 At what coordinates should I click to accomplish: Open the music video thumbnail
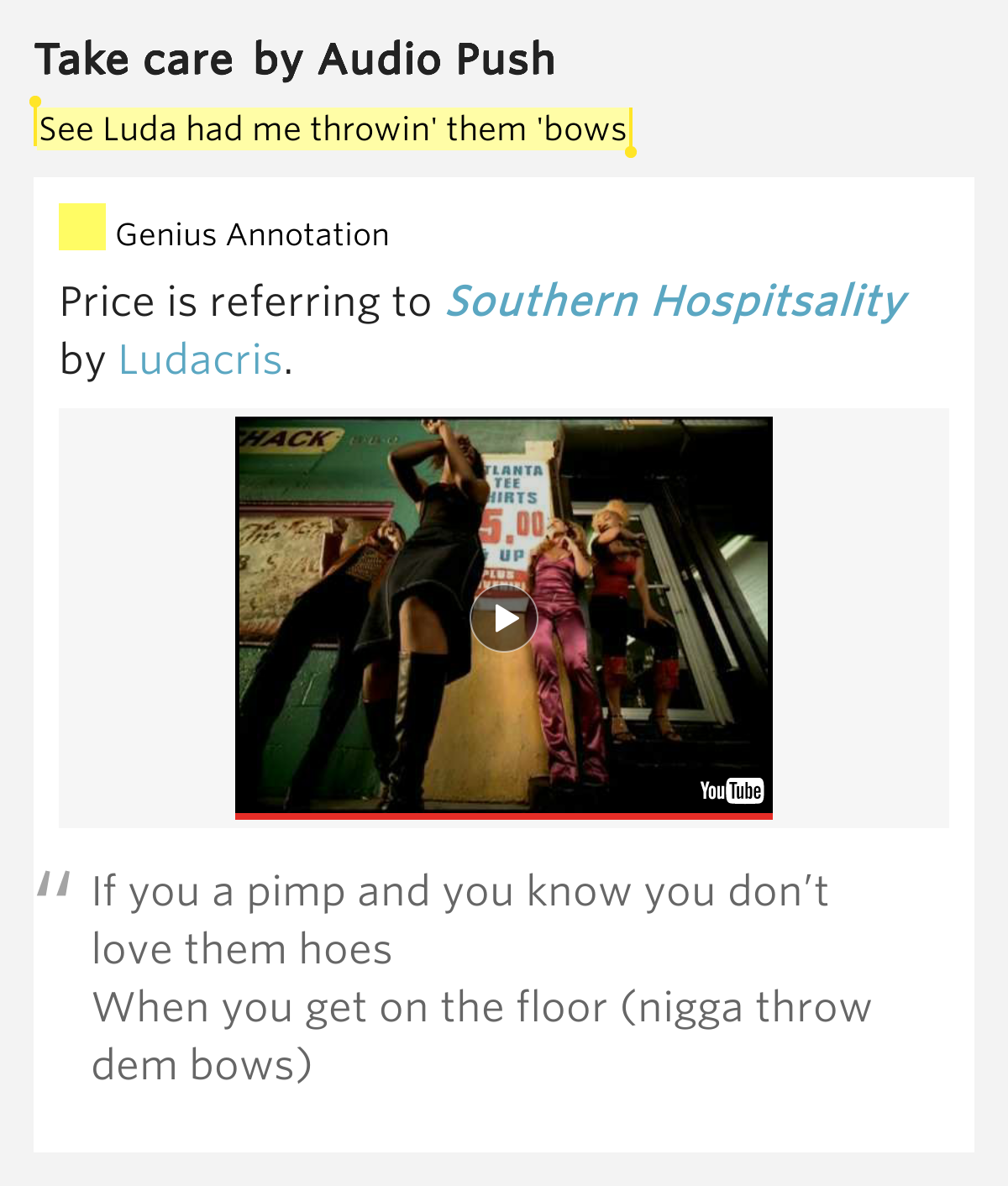[353, 521]
